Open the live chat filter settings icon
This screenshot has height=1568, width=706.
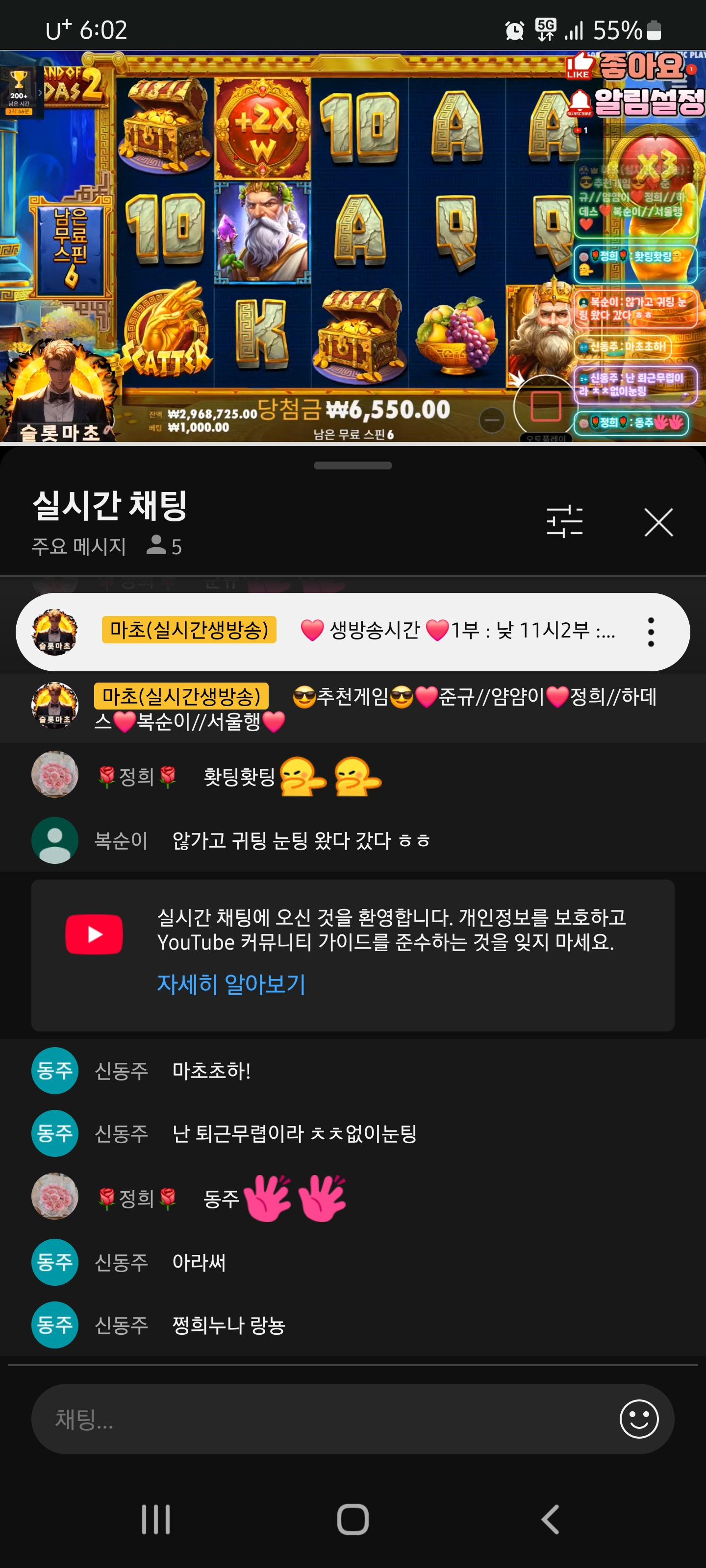point(564,522)
